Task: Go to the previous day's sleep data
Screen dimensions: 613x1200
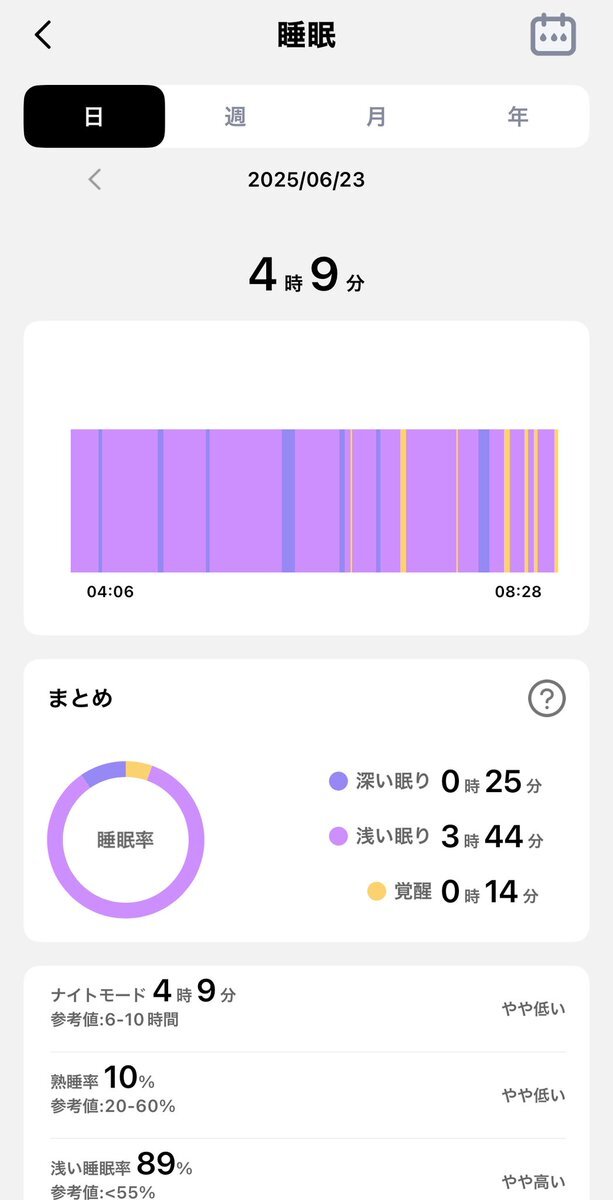Action: point(95,180)
